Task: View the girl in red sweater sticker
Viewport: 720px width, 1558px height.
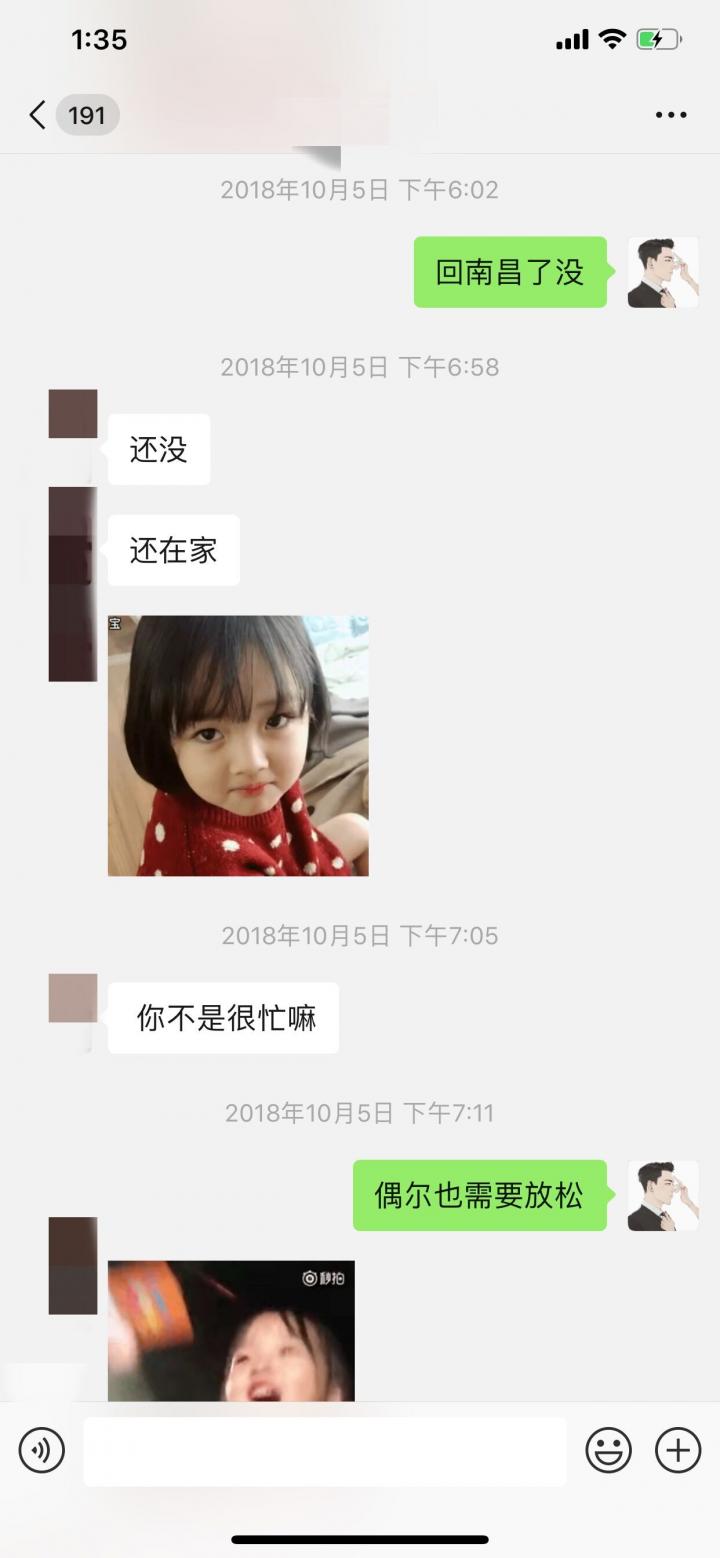Action: 238,745
